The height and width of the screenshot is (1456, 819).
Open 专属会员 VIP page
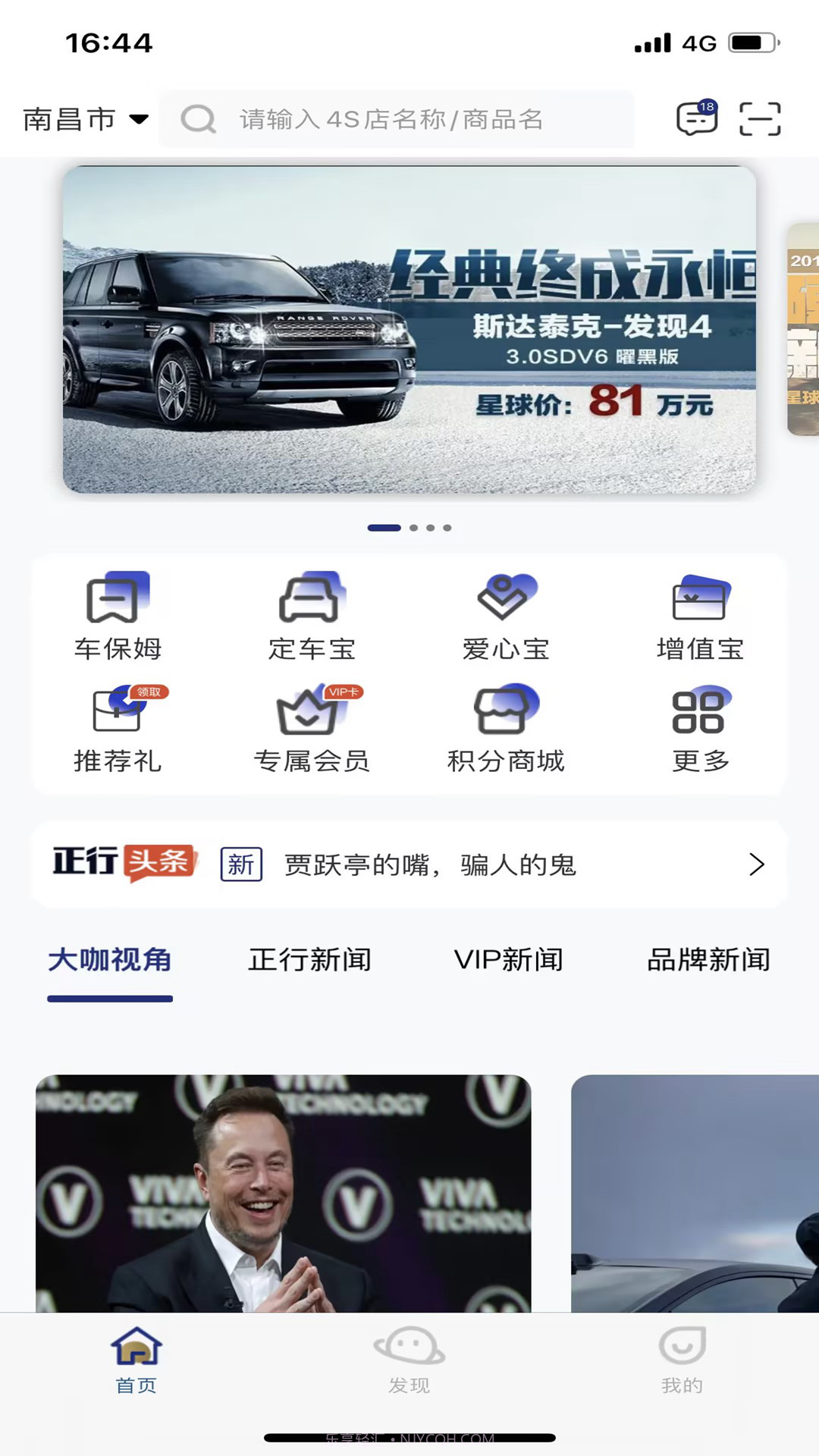click(x=312, y=728)
